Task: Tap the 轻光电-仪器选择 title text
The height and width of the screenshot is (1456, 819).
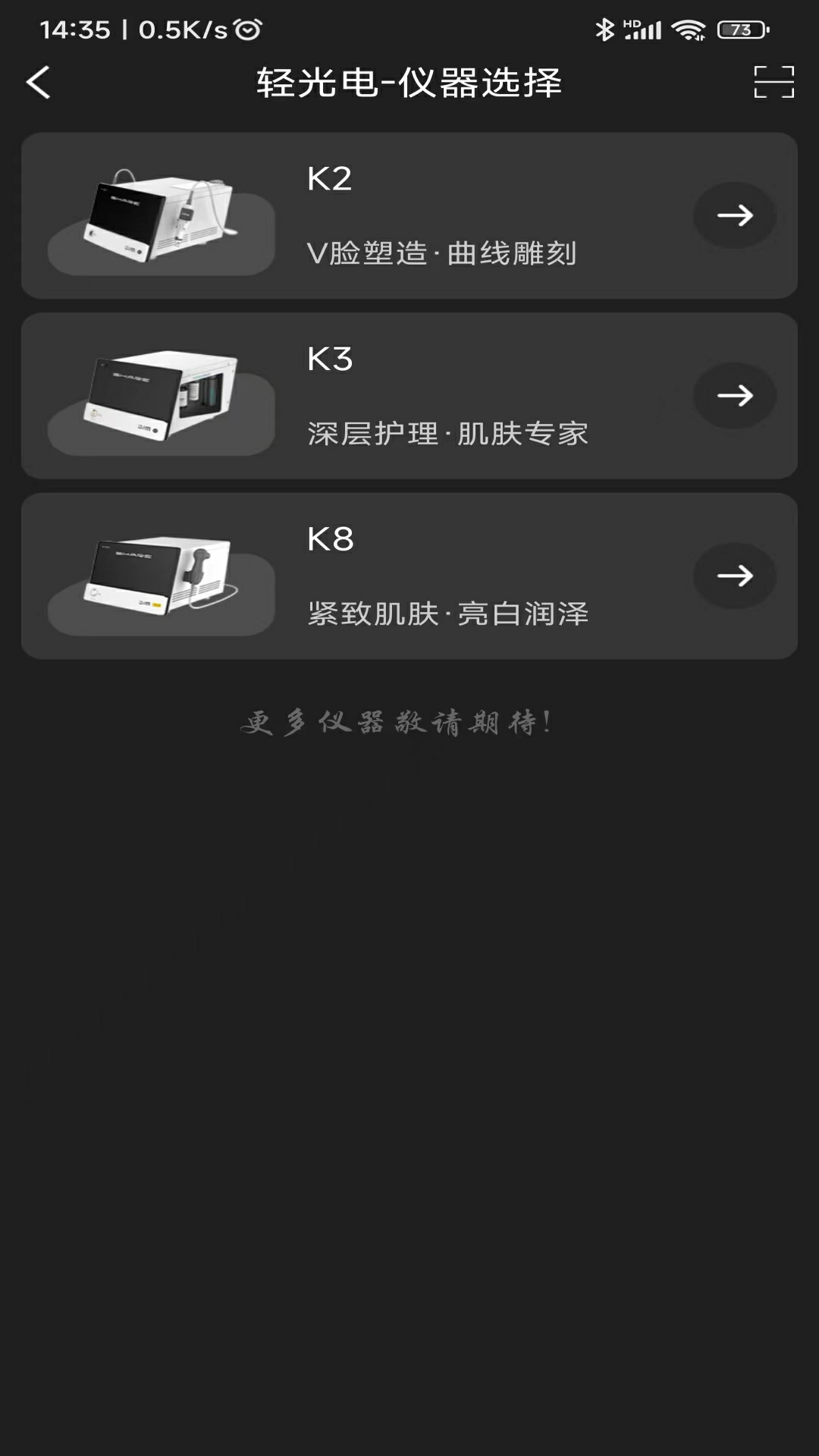Action: [x=409, y=84]
